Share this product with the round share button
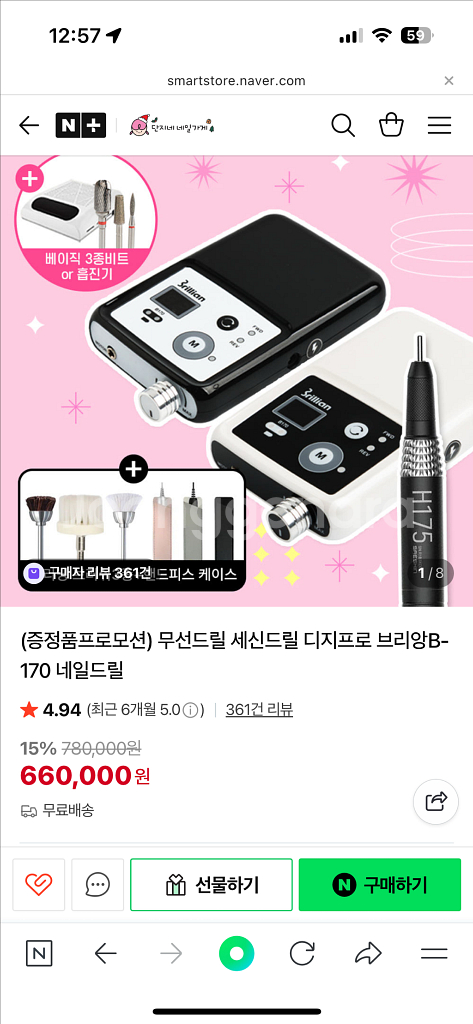 click(436, 801)
